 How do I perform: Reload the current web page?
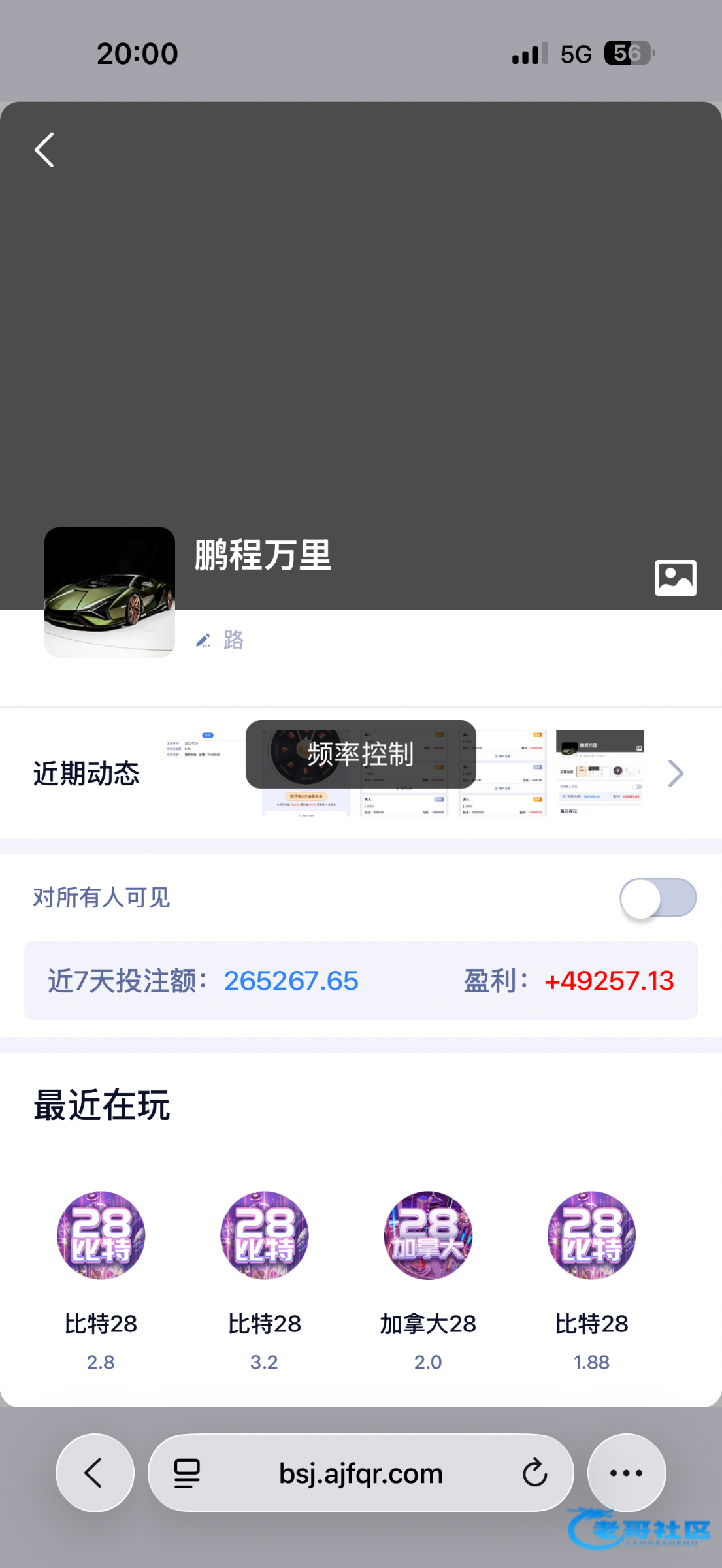534,1473
